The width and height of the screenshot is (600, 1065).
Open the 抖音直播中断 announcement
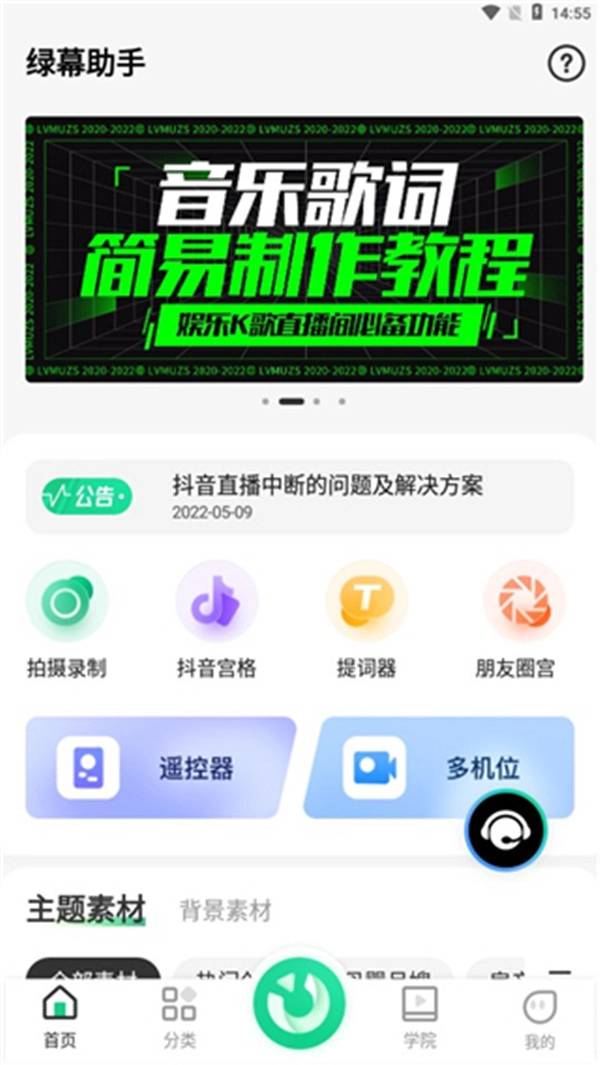click(x=300, y=497)
